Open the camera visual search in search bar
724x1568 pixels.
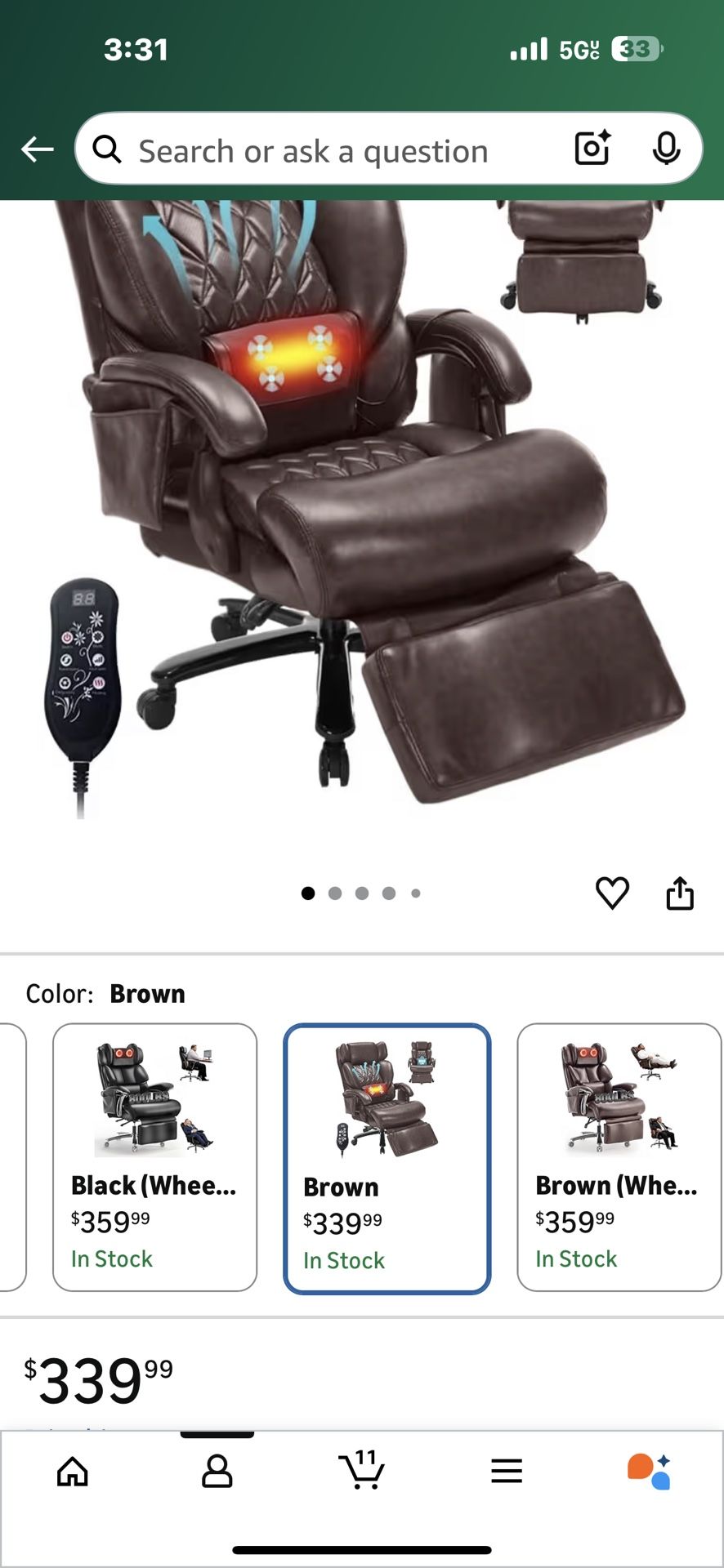(x=591, y=149)
